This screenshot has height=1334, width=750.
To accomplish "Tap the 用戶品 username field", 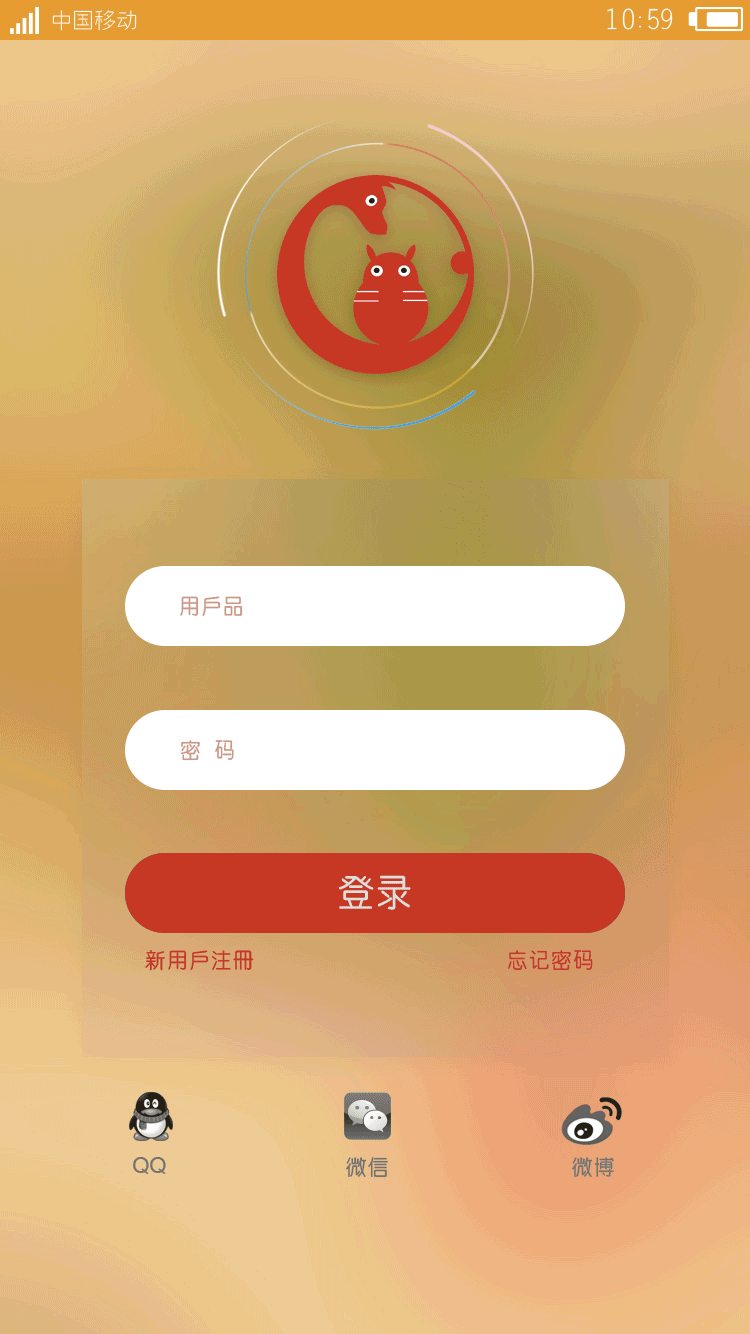I will (375, 606).
